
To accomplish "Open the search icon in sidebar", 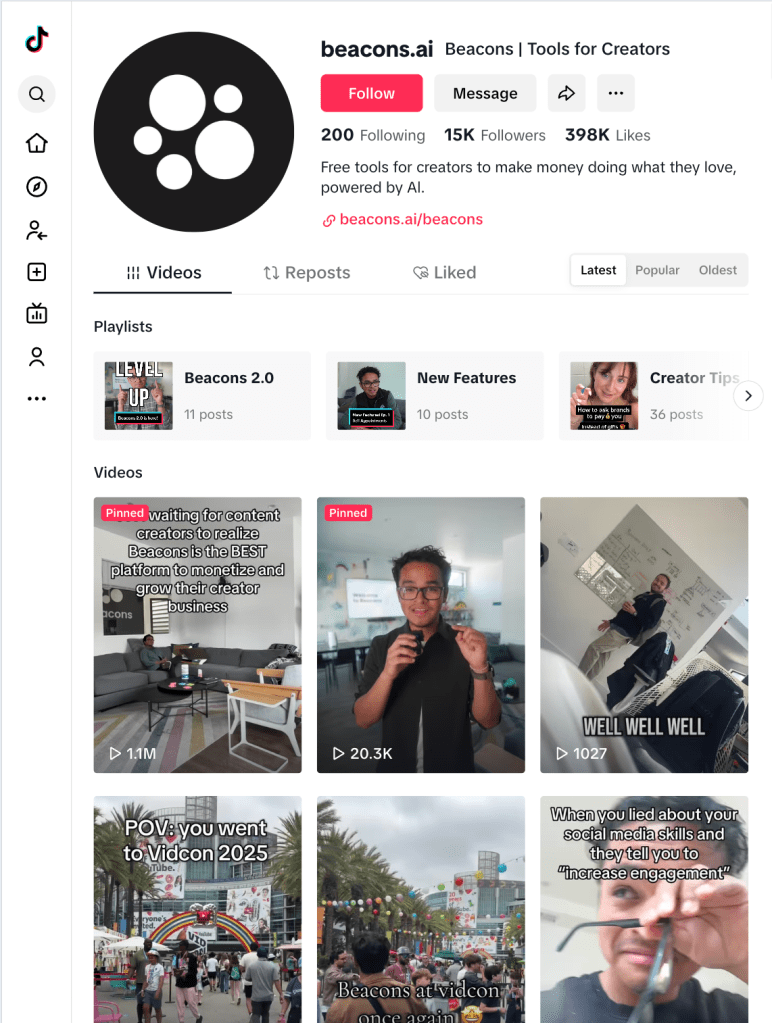I will click(x=37, y=95).
